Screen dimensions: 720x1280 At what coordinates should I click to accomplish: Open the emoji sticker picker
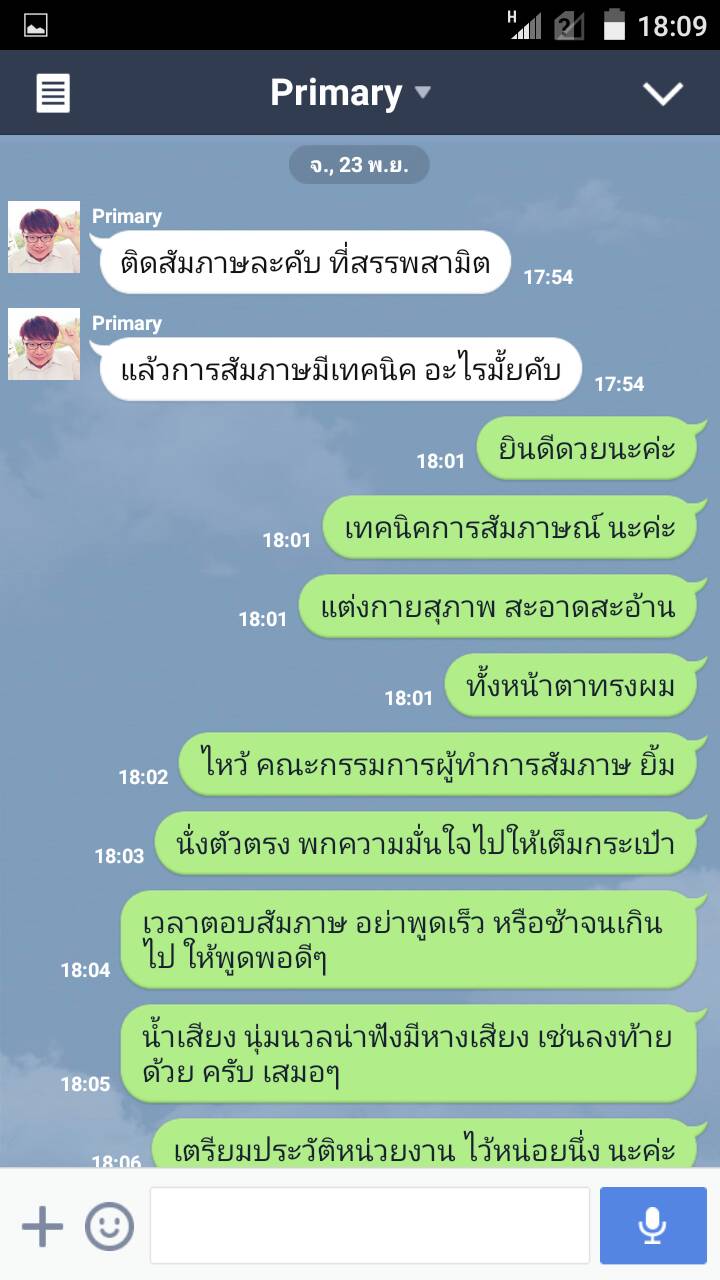tap(109, 1226)
